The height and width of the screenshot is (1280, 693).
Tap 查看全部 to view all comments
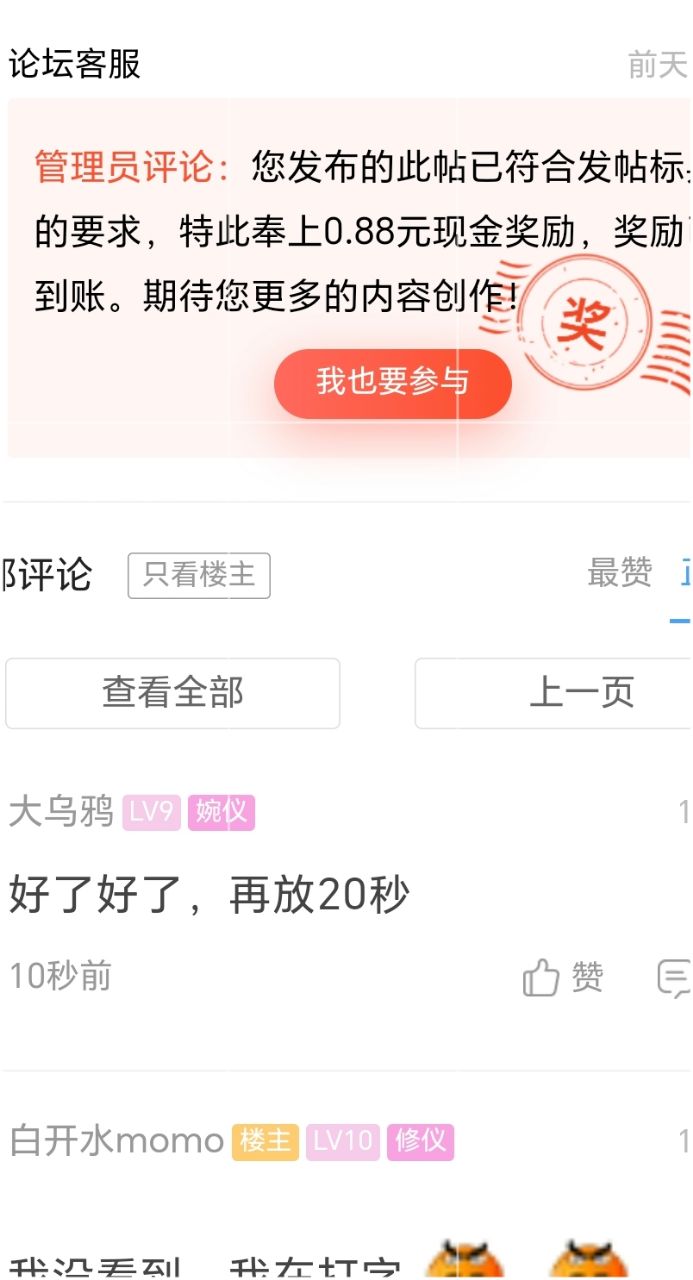coord(173,693)
